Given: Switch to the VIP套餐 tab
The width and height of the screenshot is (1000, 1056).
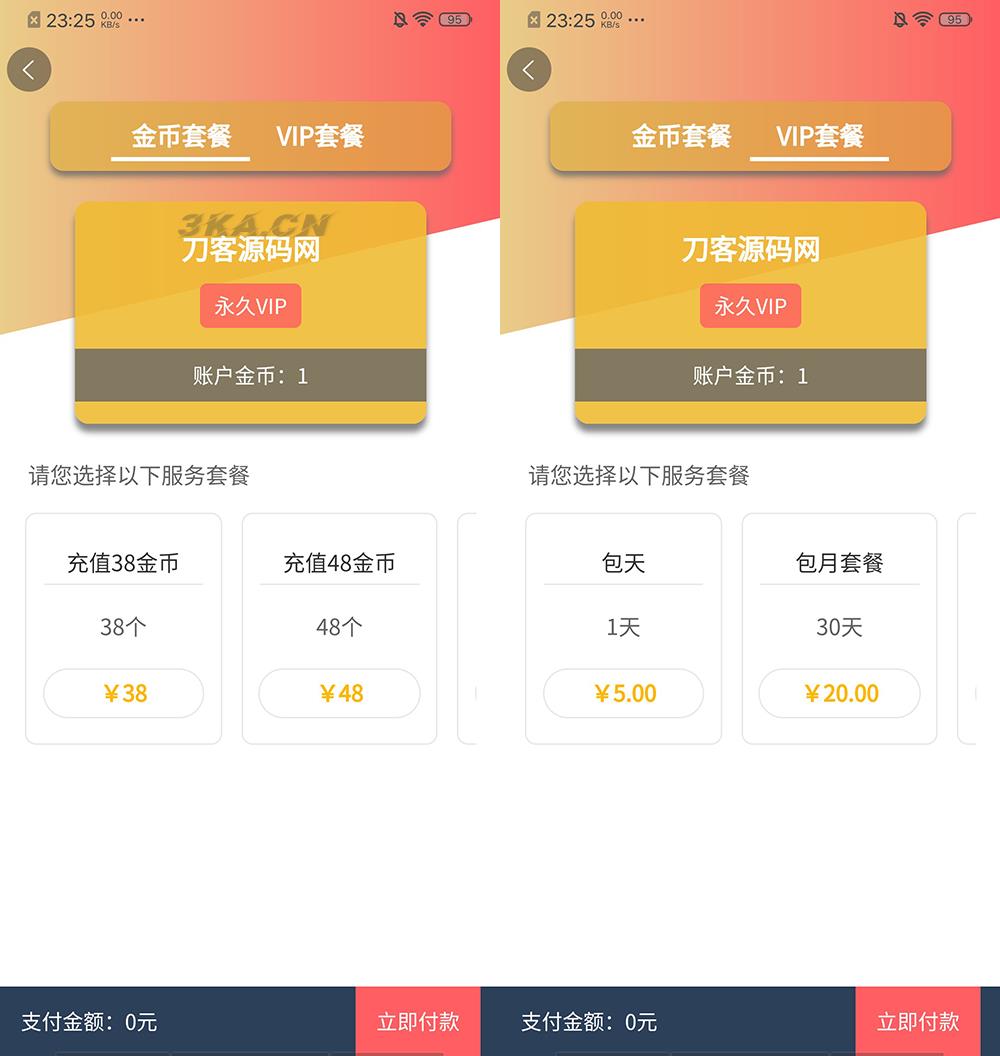Looking at the screenshot, I should (x=821, y=137).
